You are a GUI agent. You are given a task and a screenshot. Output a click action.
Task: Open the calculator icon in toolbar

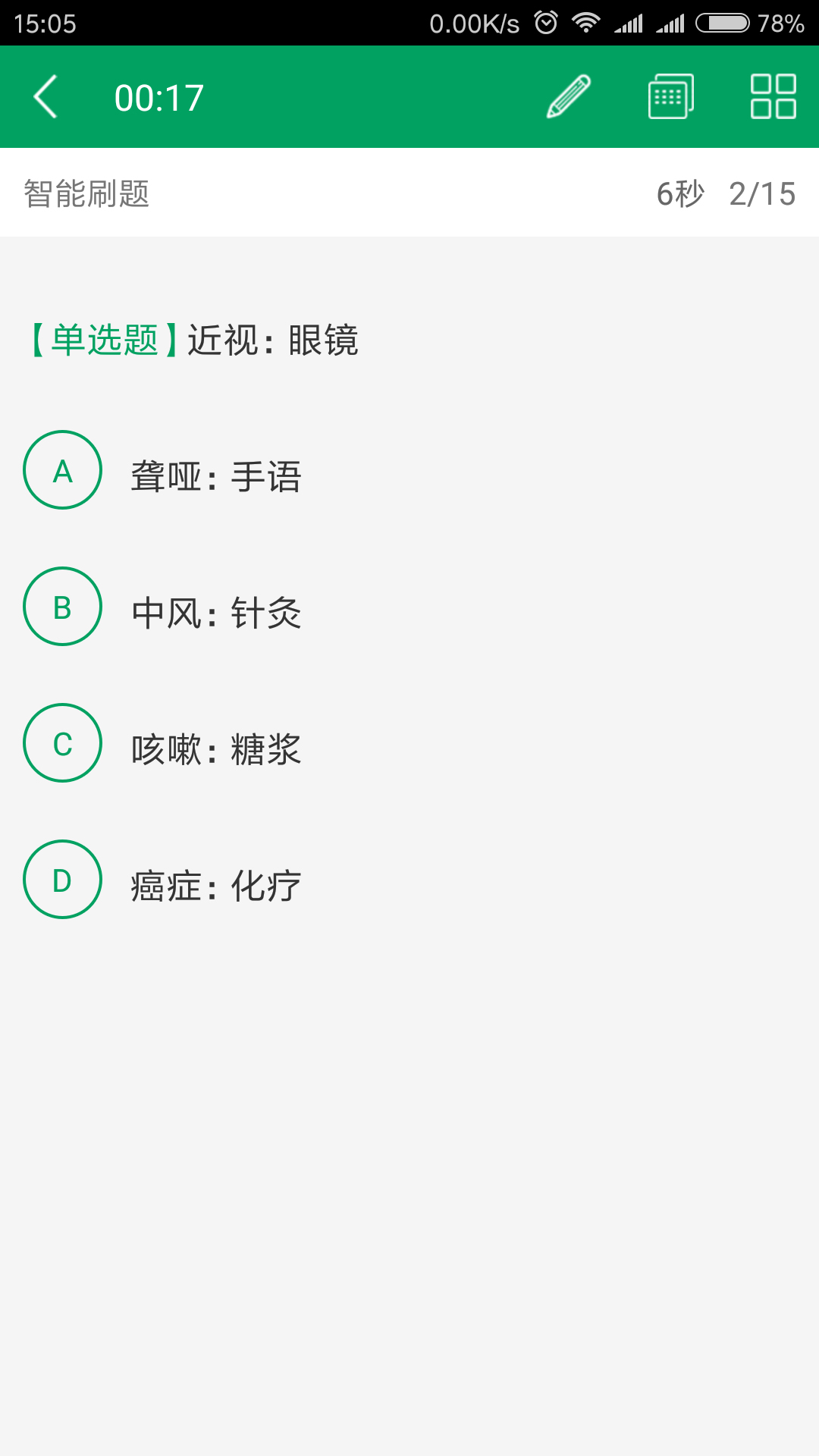point(671,97)
